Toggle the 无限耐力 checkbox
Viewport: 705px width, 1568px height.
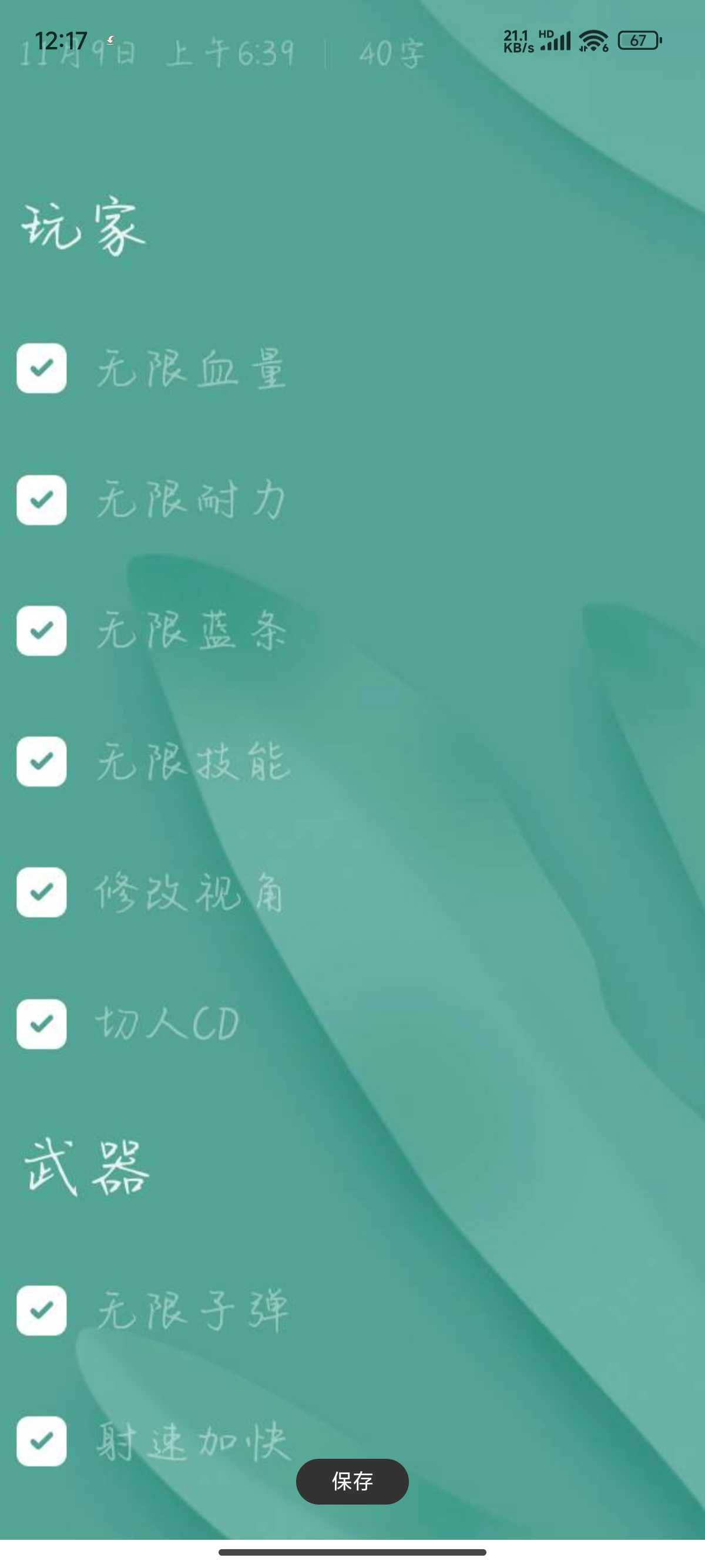(x=41, y=500)
